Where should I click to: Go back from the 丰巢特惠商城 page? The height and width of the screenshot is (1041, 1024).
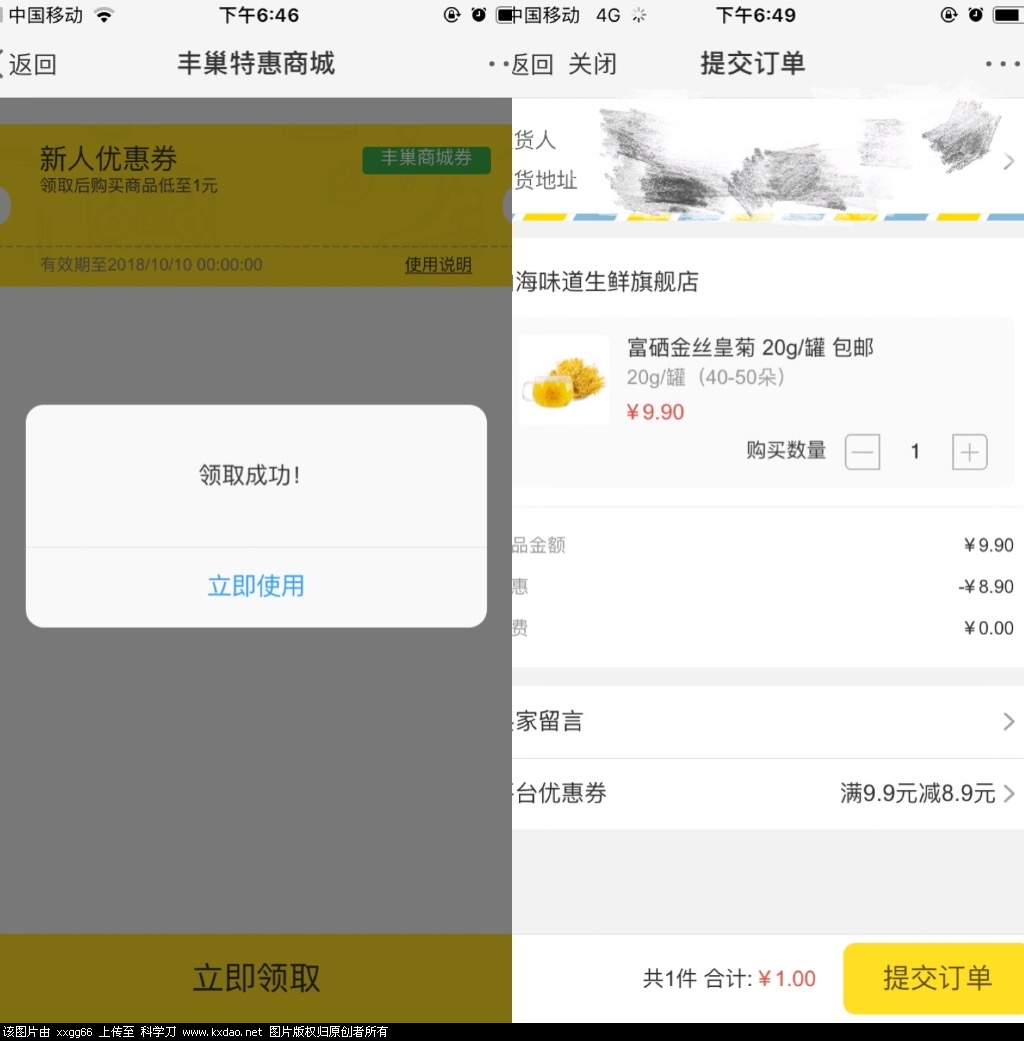(28, 65)
